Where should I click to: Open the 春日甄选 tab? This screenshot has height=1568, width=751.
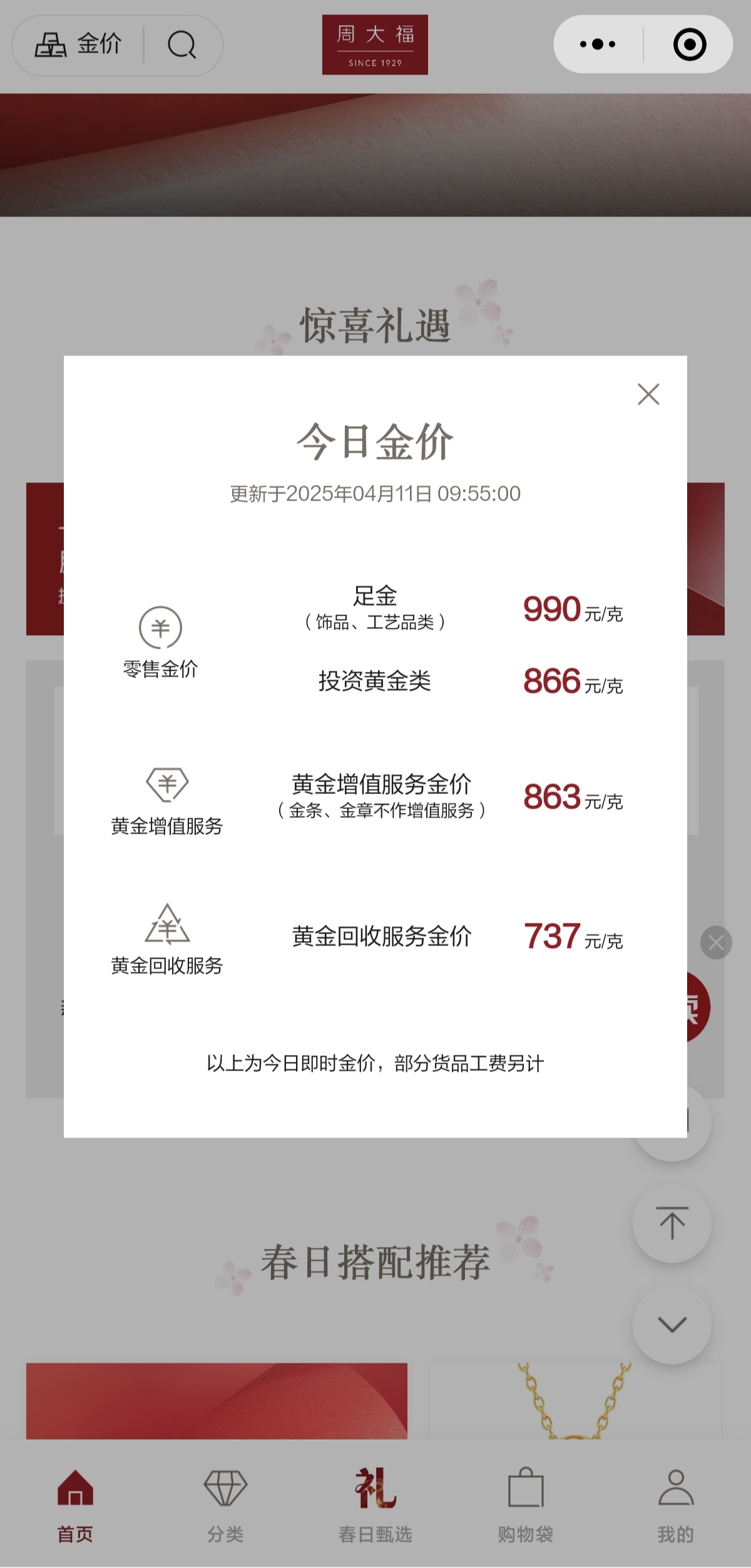[375, 1504]
